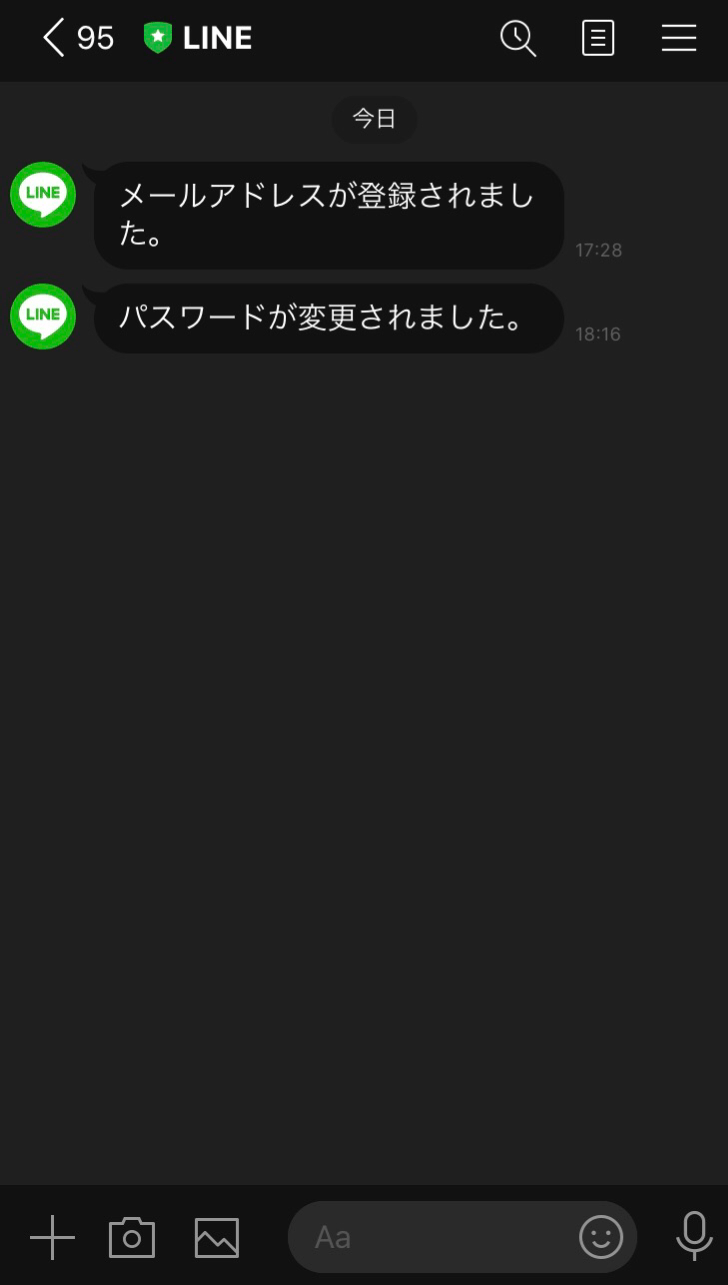The height and width of the screenshot is (1285, 728).
Task: Open the message search icon
Action: coord(518,38)
